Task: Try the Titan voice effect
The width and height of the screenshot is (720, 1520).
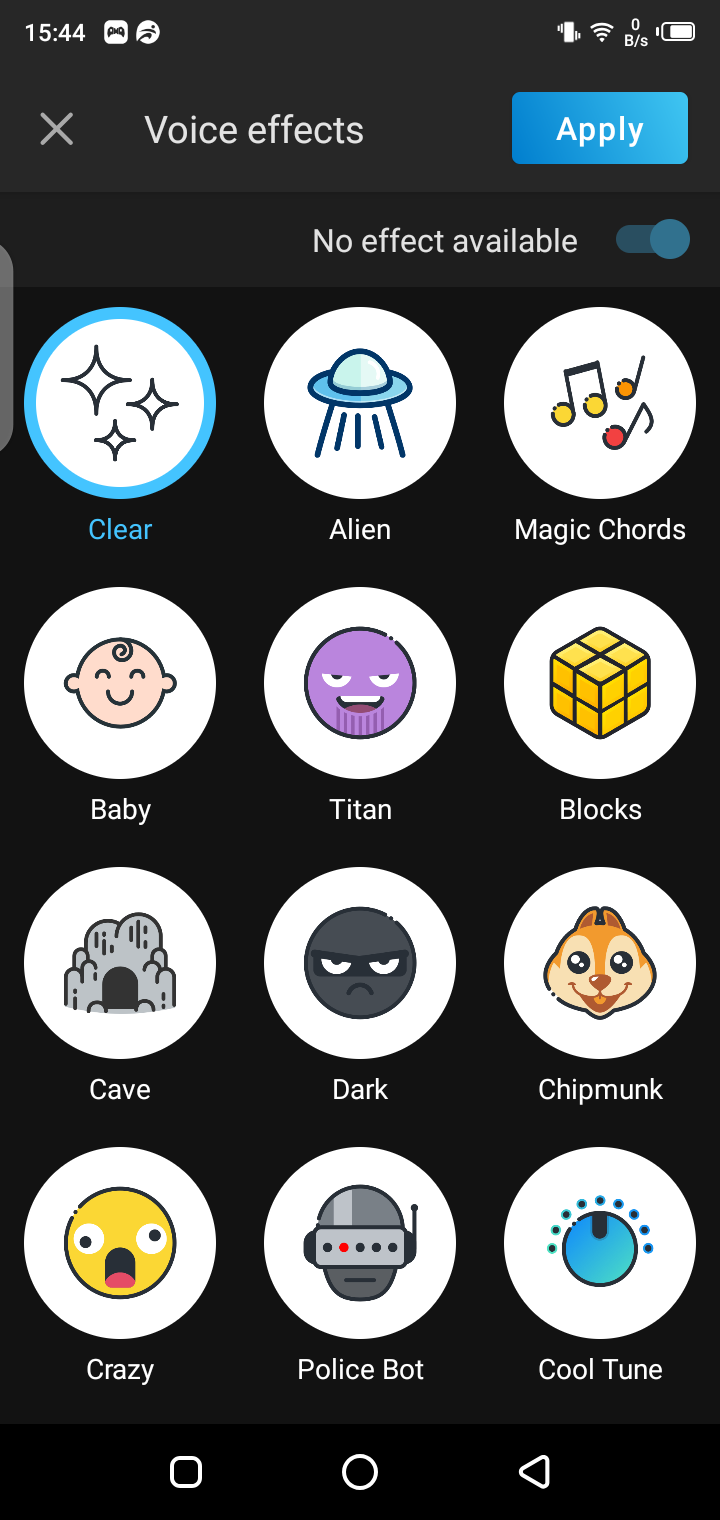Action: point(360,683)
